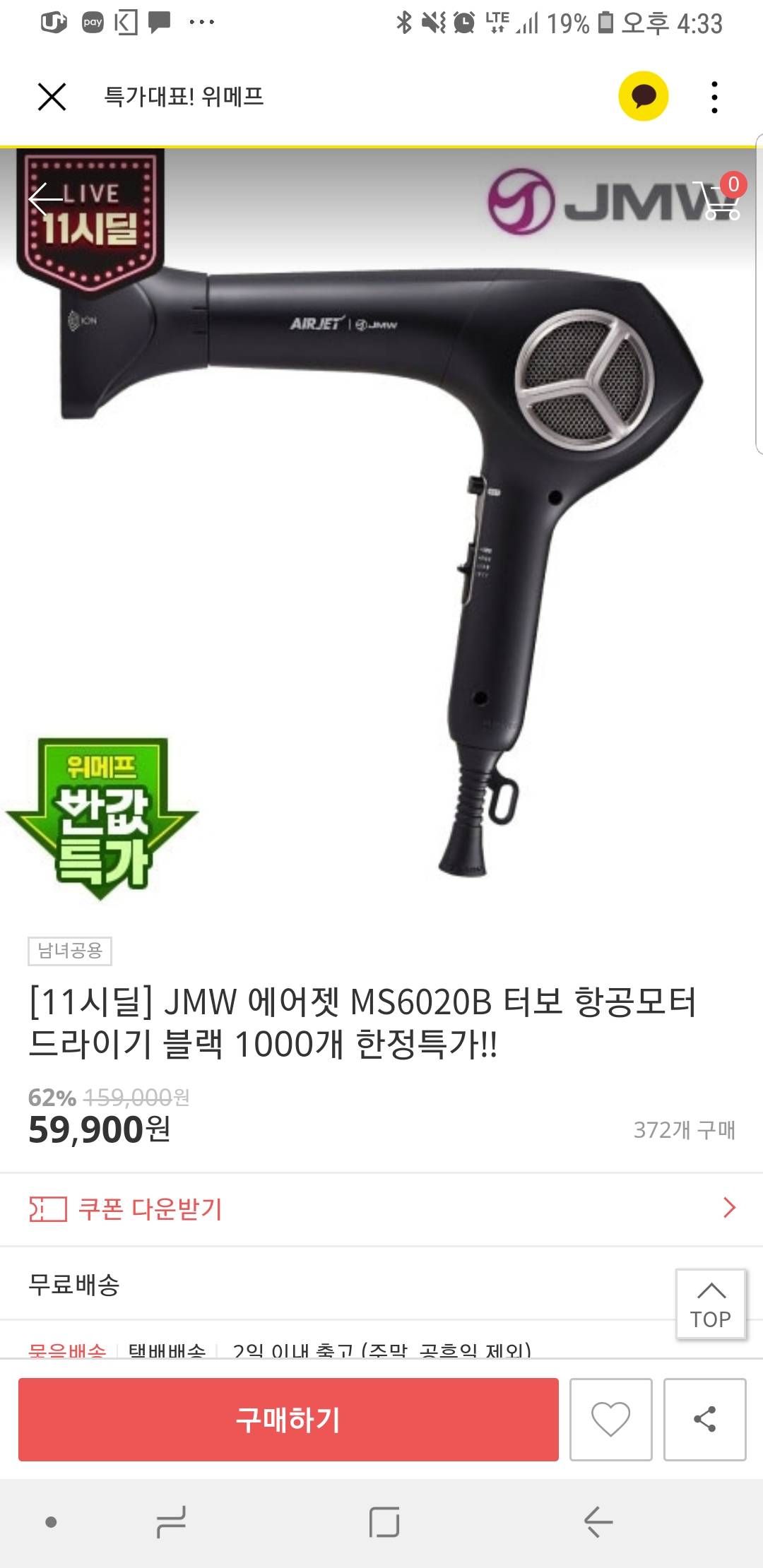Tap the system back navigation button
This screenshot has width=763, height=1568.
pyautogui.click(x=598, y=1521)
